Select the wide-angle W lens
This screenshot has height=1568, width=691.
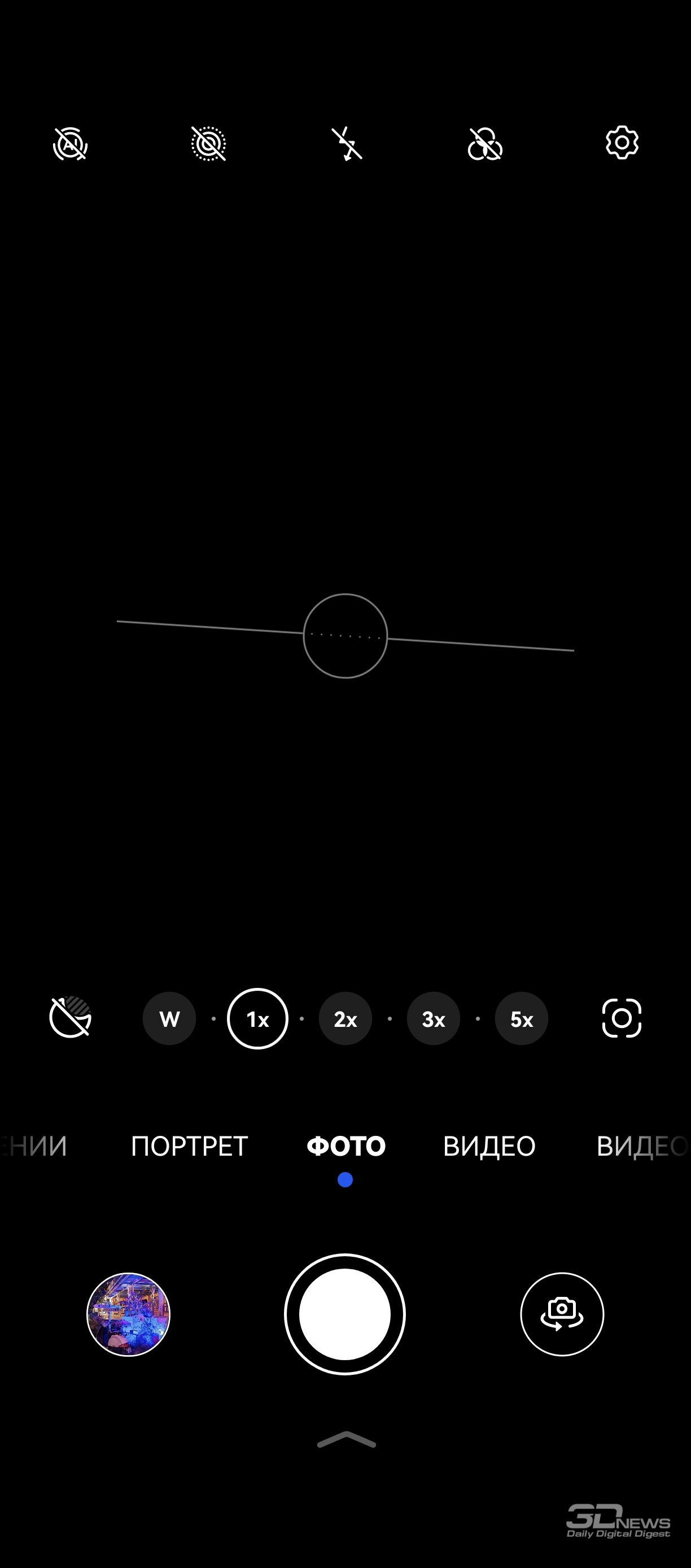click(x=169, y=1018)
